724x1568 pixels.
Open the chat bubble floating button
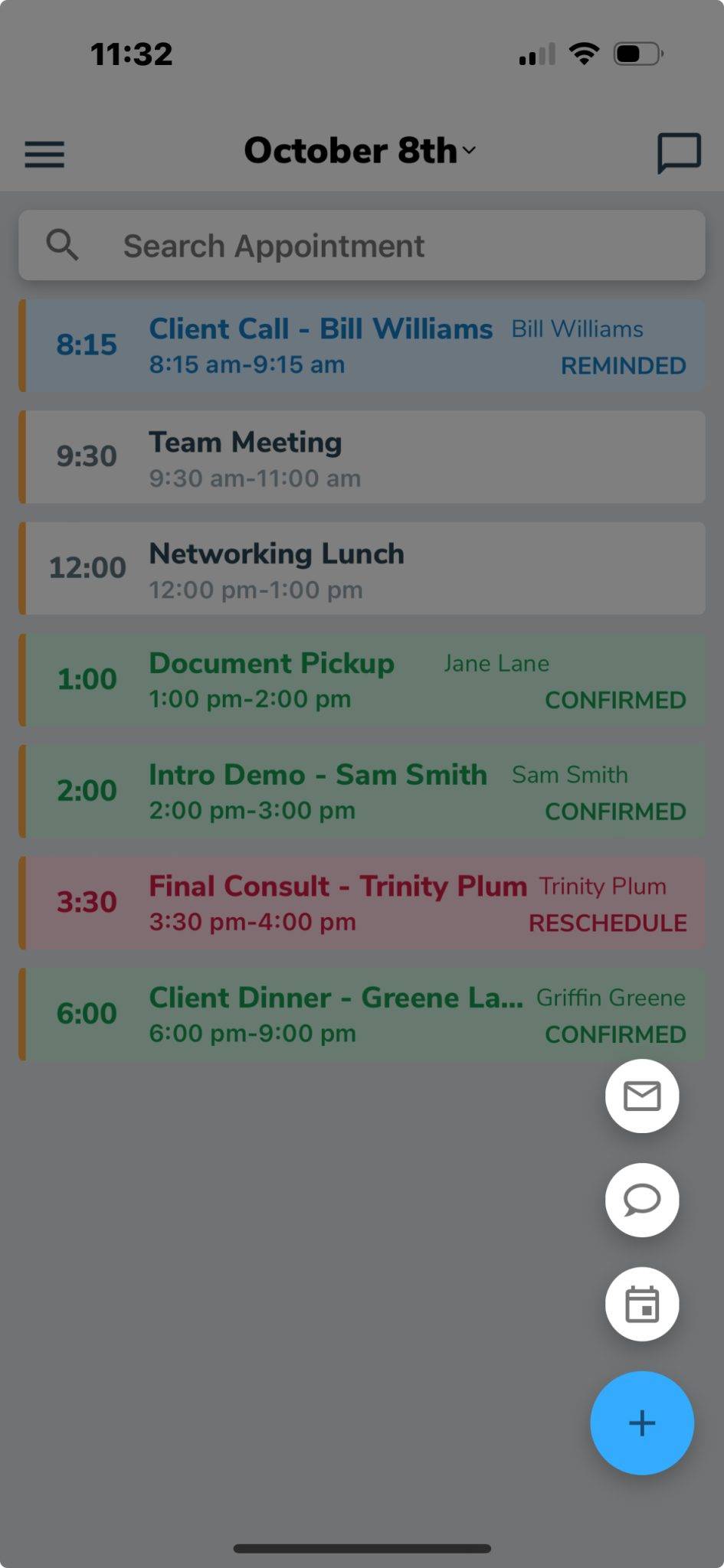tap(642, 1200)
